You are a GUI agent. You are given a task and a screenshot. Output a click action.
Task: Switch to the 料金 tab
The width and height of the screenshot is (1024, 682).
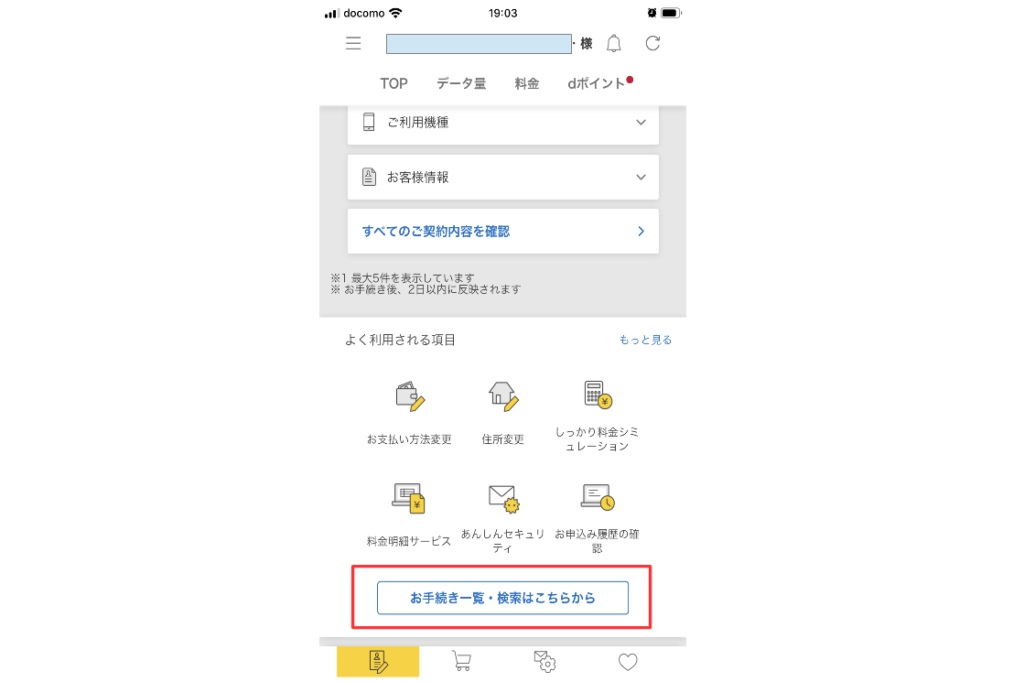(527, 83)
